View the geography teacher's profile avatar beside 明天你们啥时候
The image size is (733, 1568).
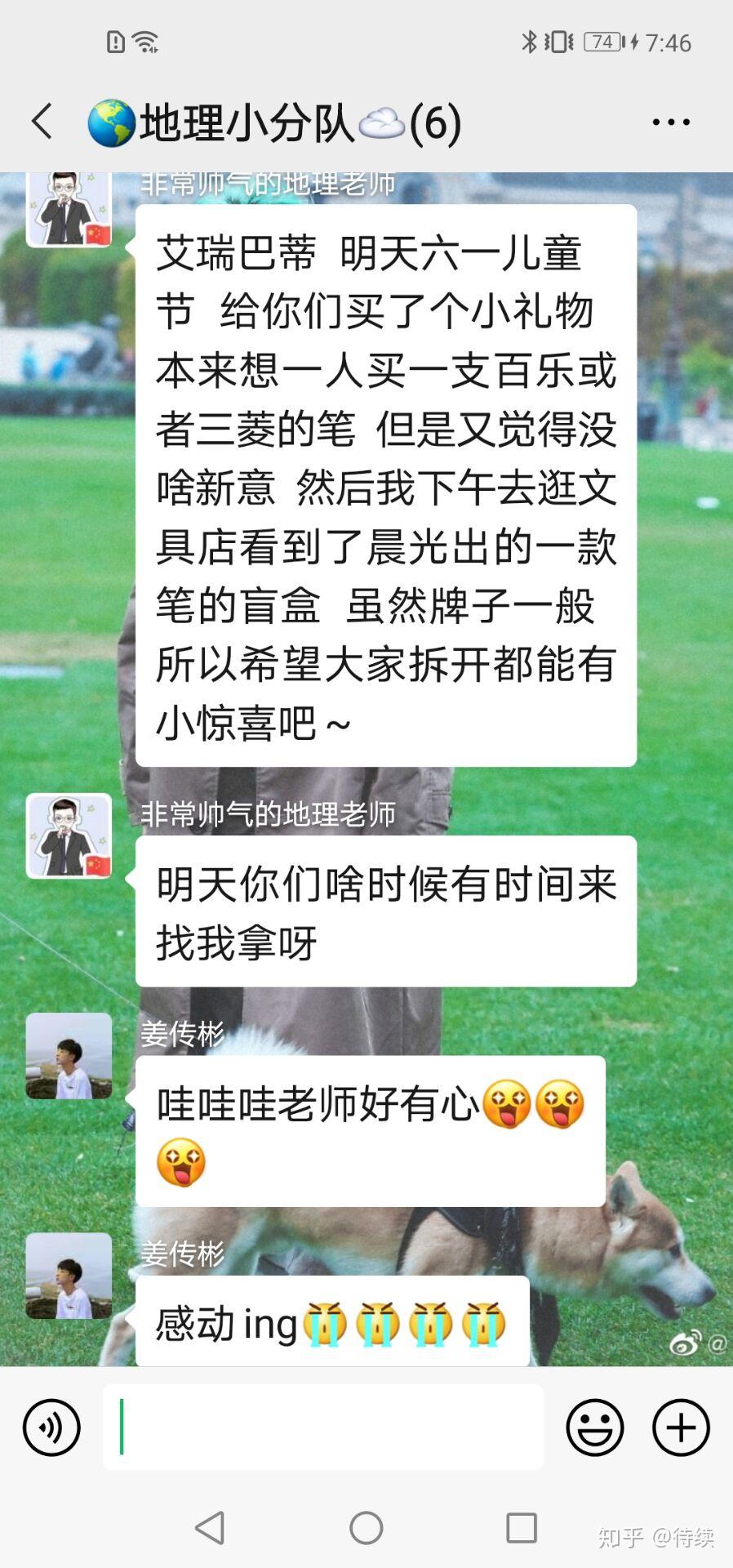[69, 836]
